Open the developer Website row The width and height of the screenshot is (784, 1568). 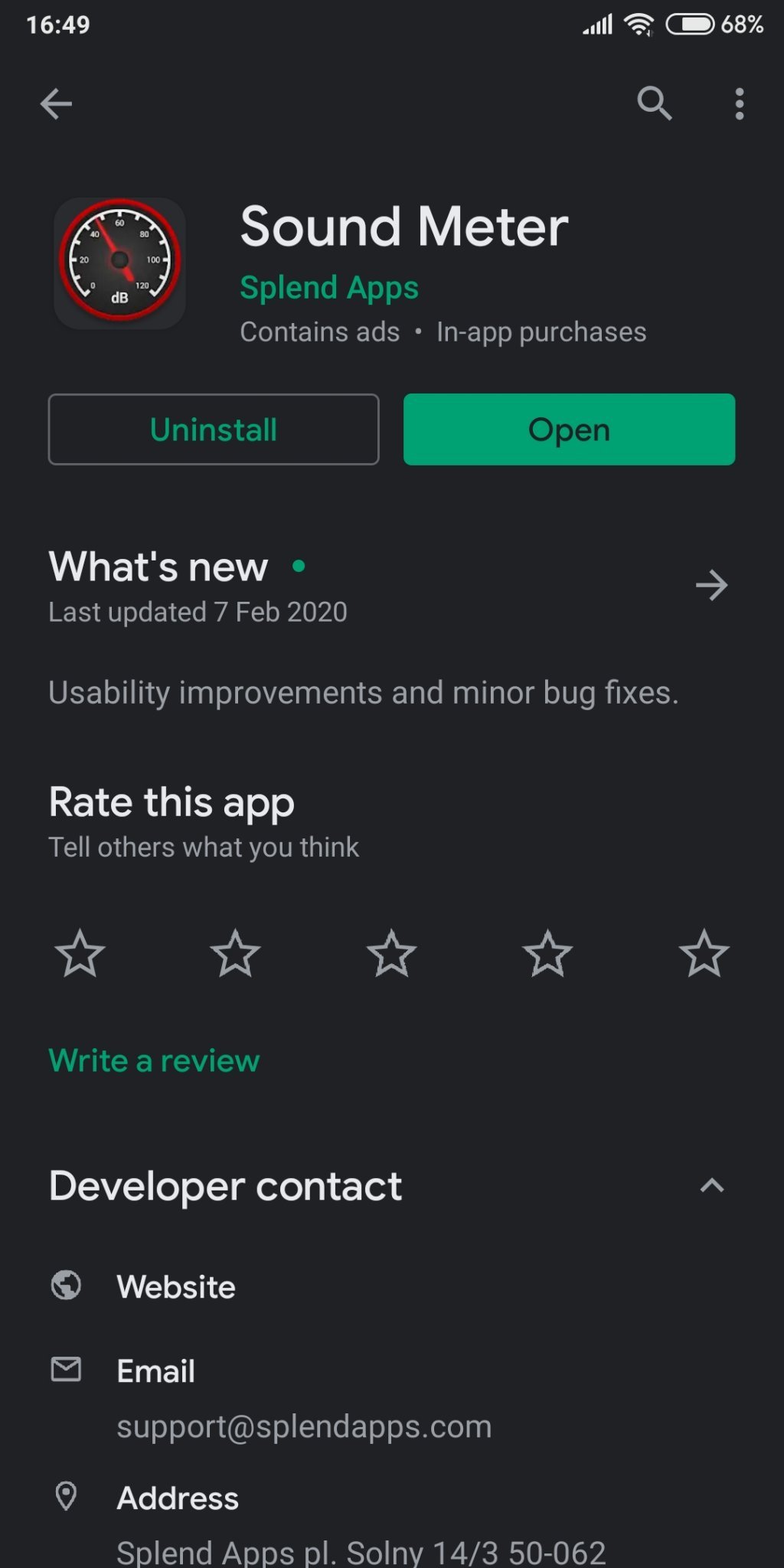click(176, 1287)
